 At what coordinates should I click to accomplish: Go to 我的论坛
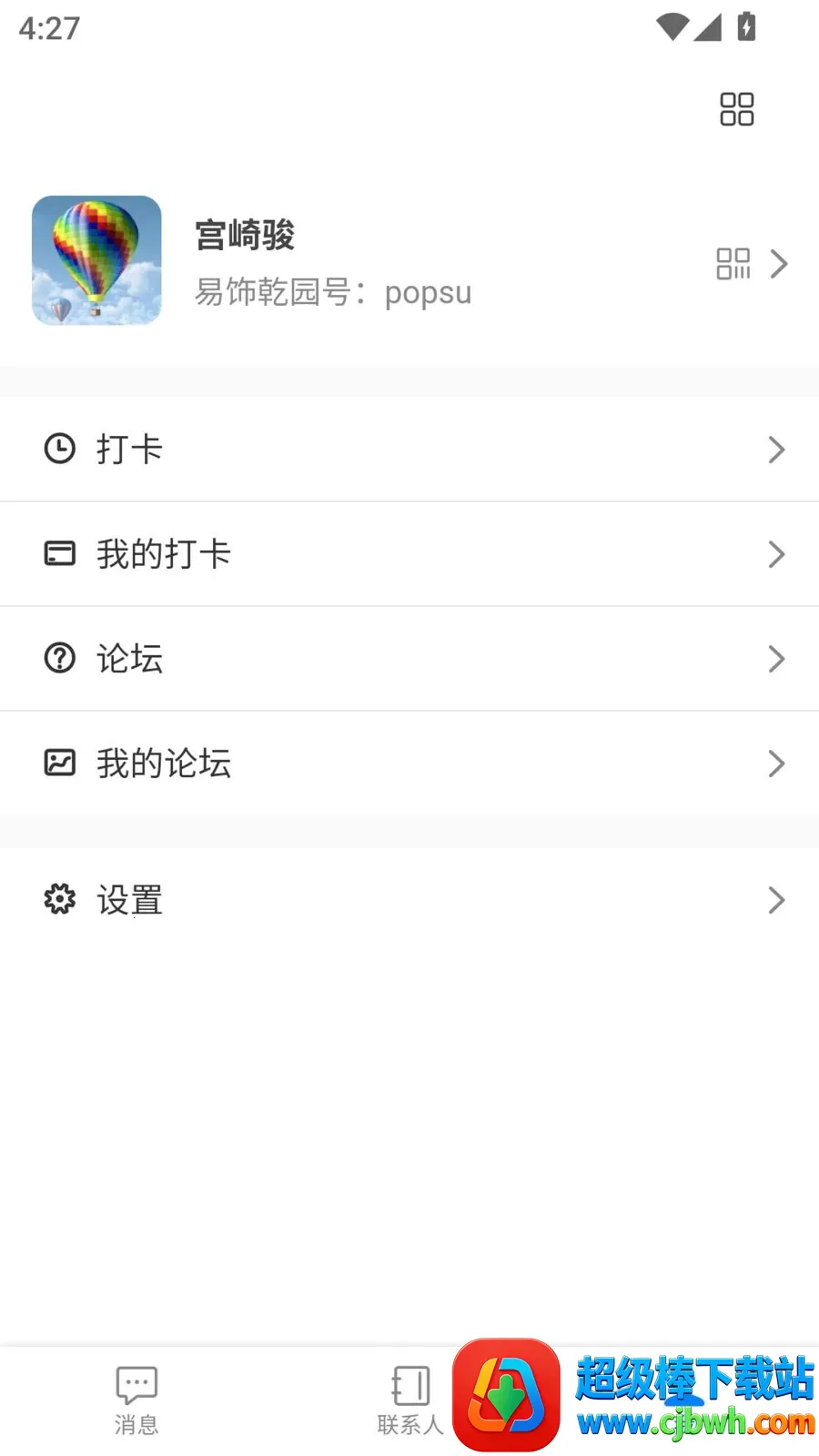409,763
